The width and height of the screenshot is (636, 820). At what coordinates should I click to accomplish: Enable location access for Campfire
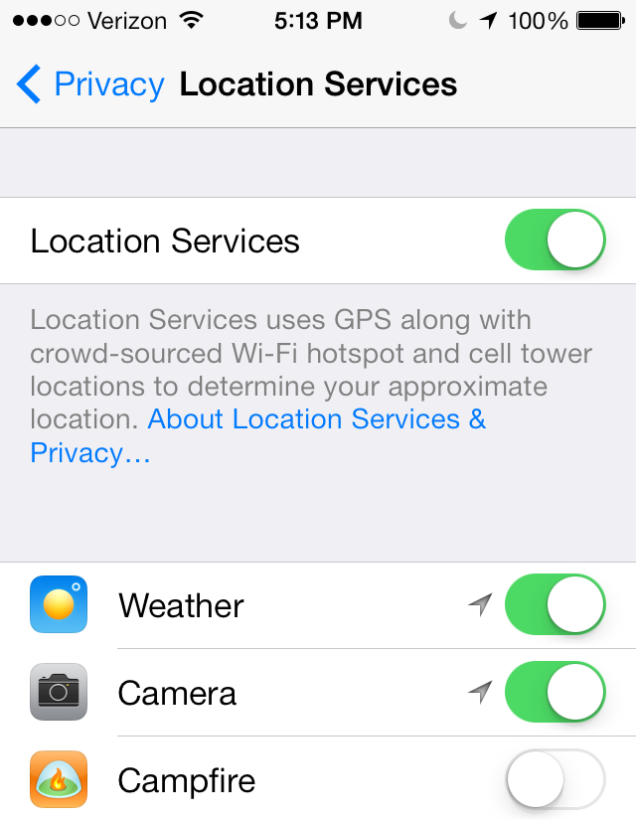pos(555,779)
